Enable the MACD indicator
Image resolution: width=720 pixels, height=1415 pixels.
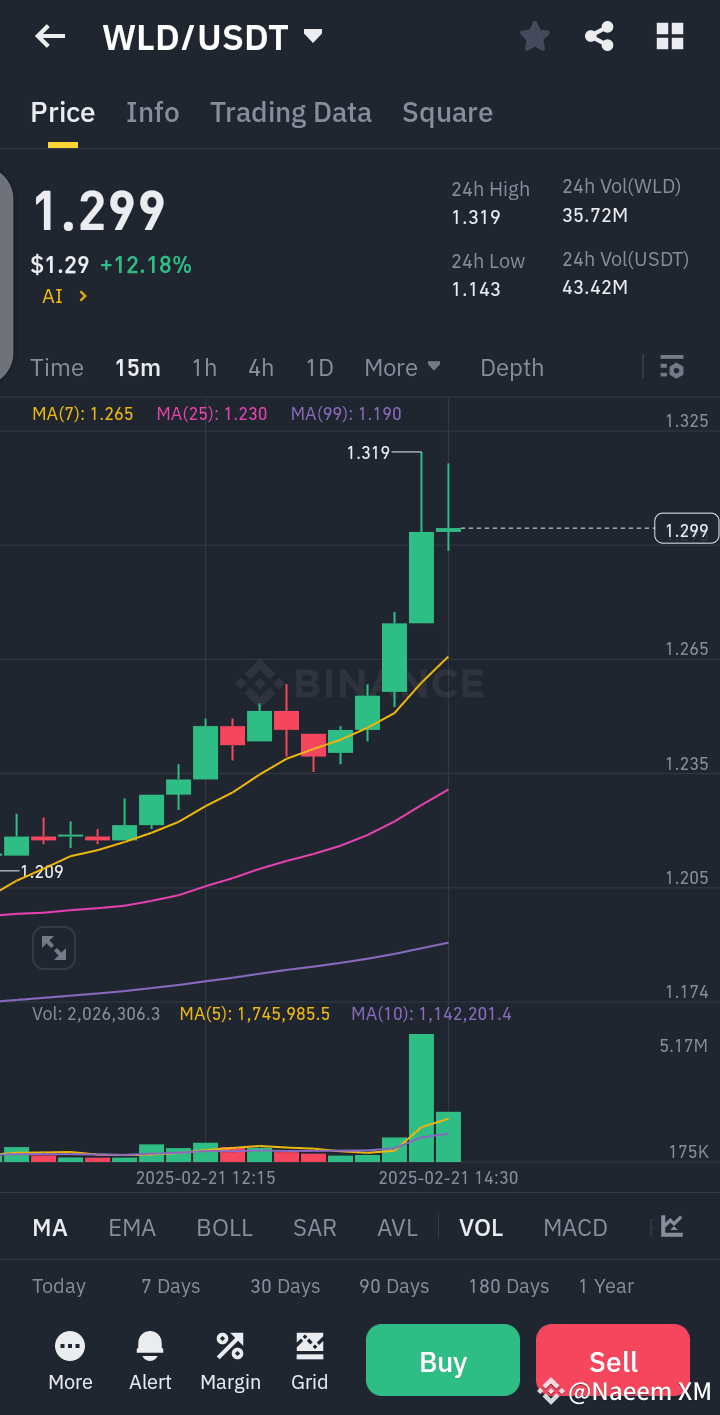coord(575,1227)
